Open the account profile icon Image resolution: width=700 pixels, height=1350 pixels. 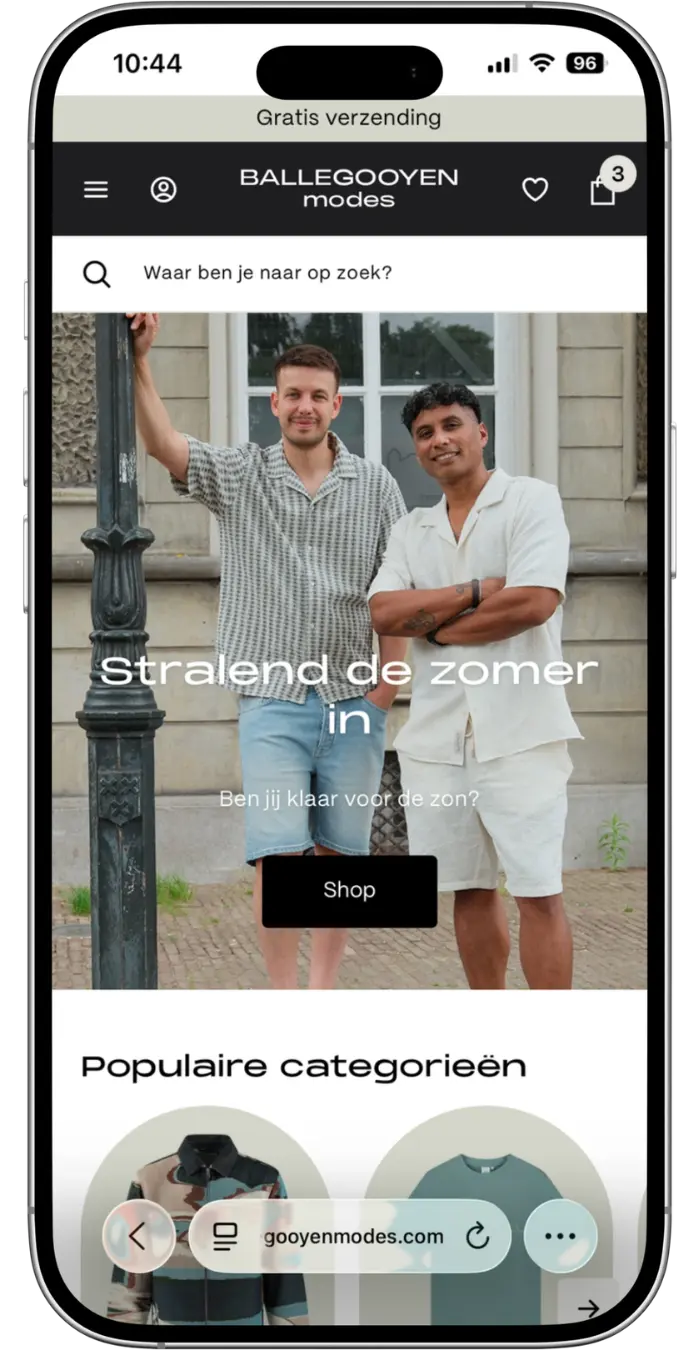163,189
